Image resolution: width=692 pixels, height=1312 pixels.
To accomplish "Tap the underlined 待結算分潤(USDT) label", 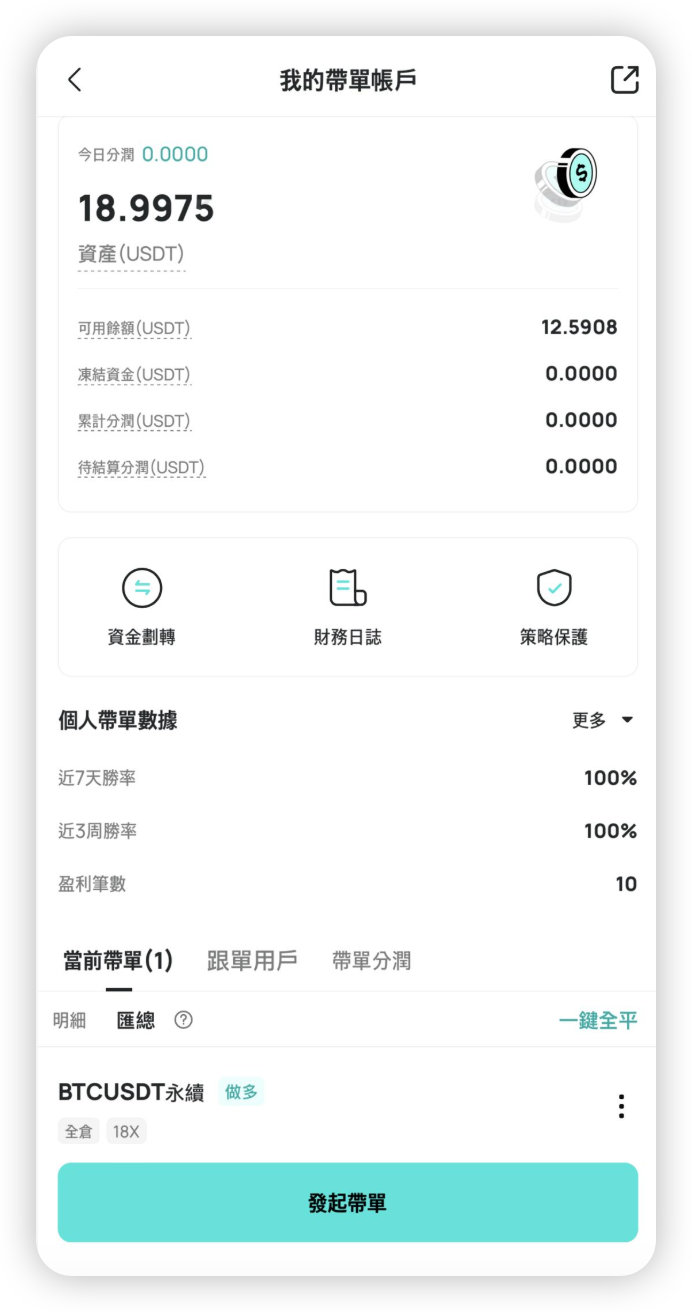I will (141, 467).
